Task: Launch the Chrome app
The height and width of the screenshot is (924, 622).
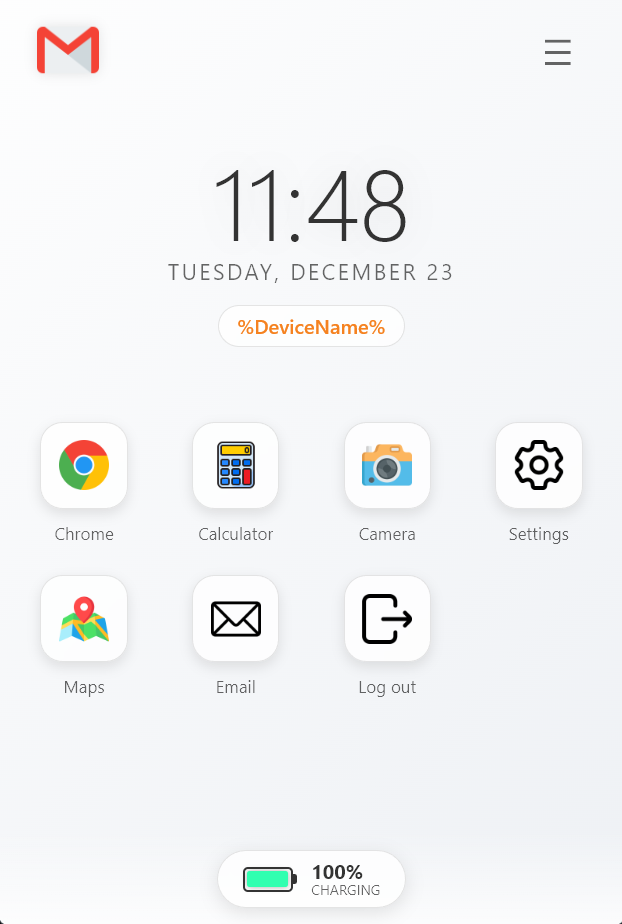Action: (x=84, y=465)
